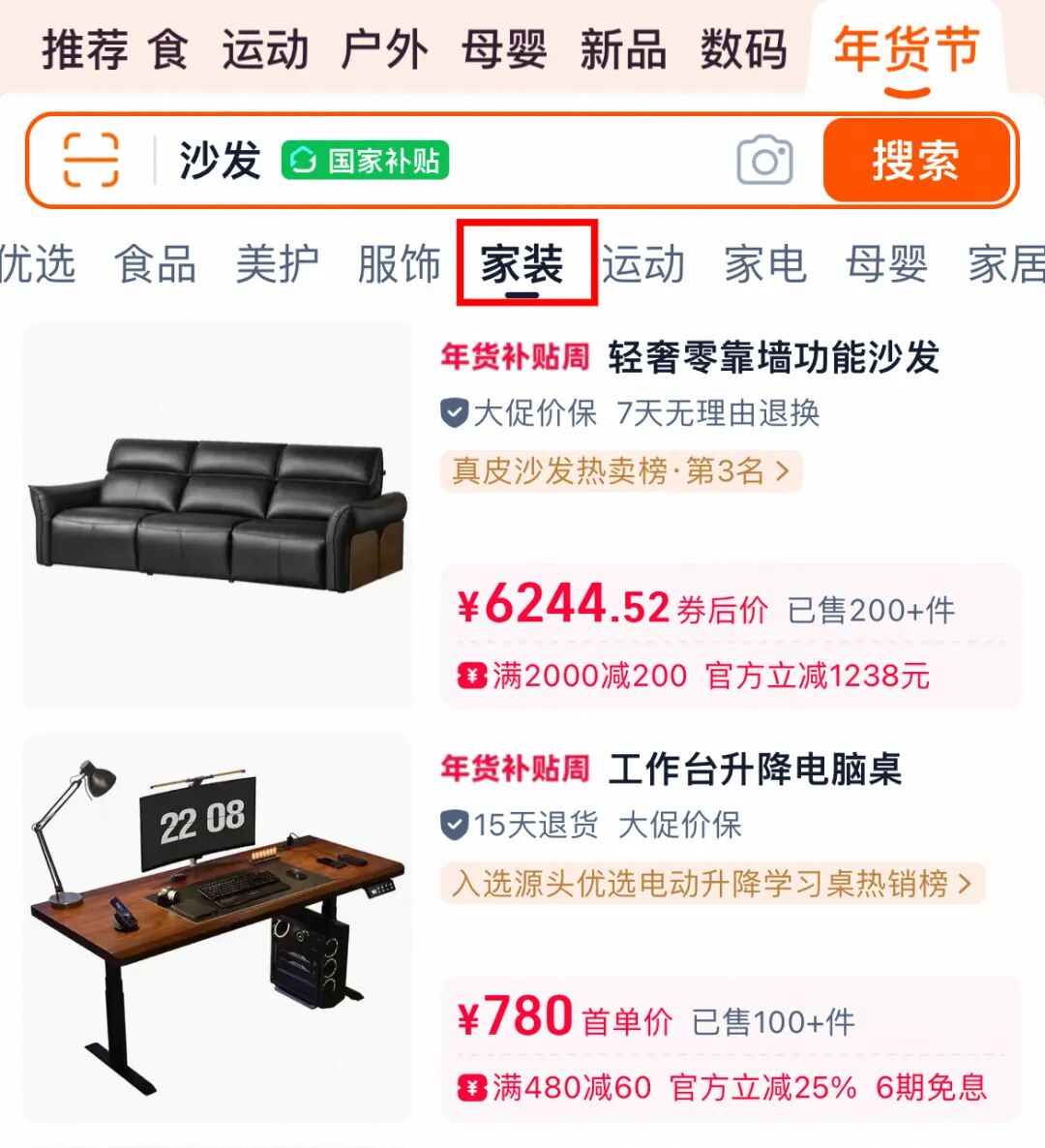The image size is (1045, 1148).
Task: Open camera image search
Action: [764, 160]
